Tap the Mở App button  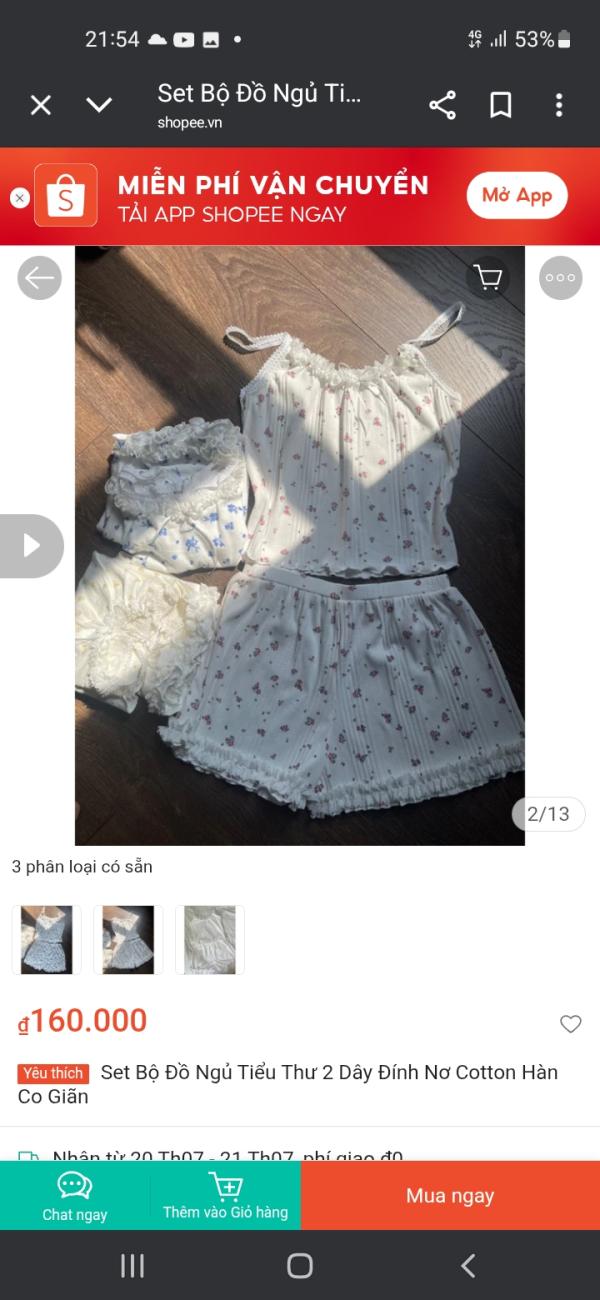516,196
